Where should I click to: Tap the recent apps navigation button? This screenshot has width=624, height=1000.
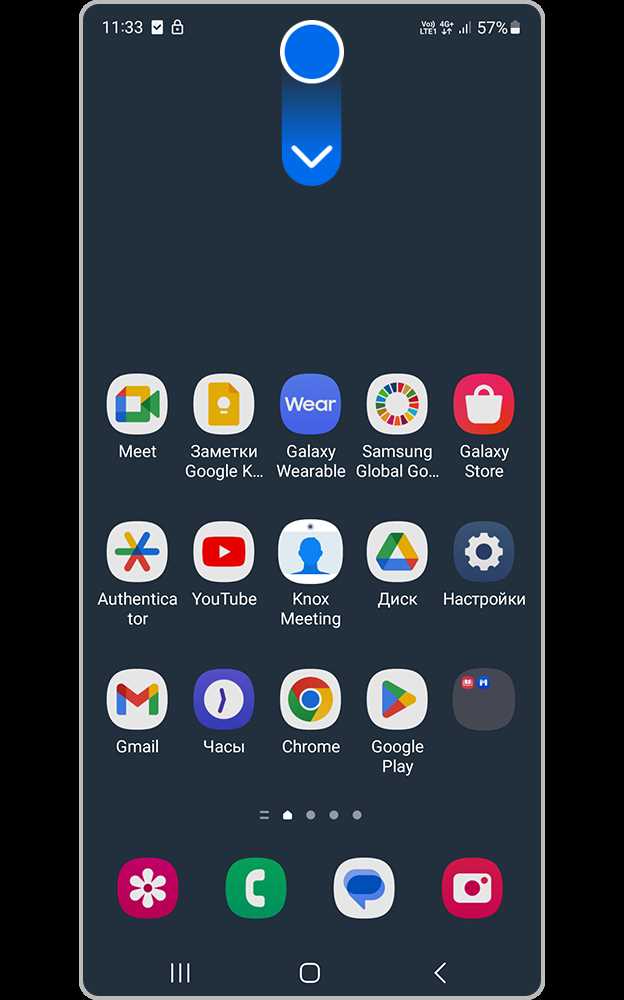pyautogui.click(x=180, y=972)
